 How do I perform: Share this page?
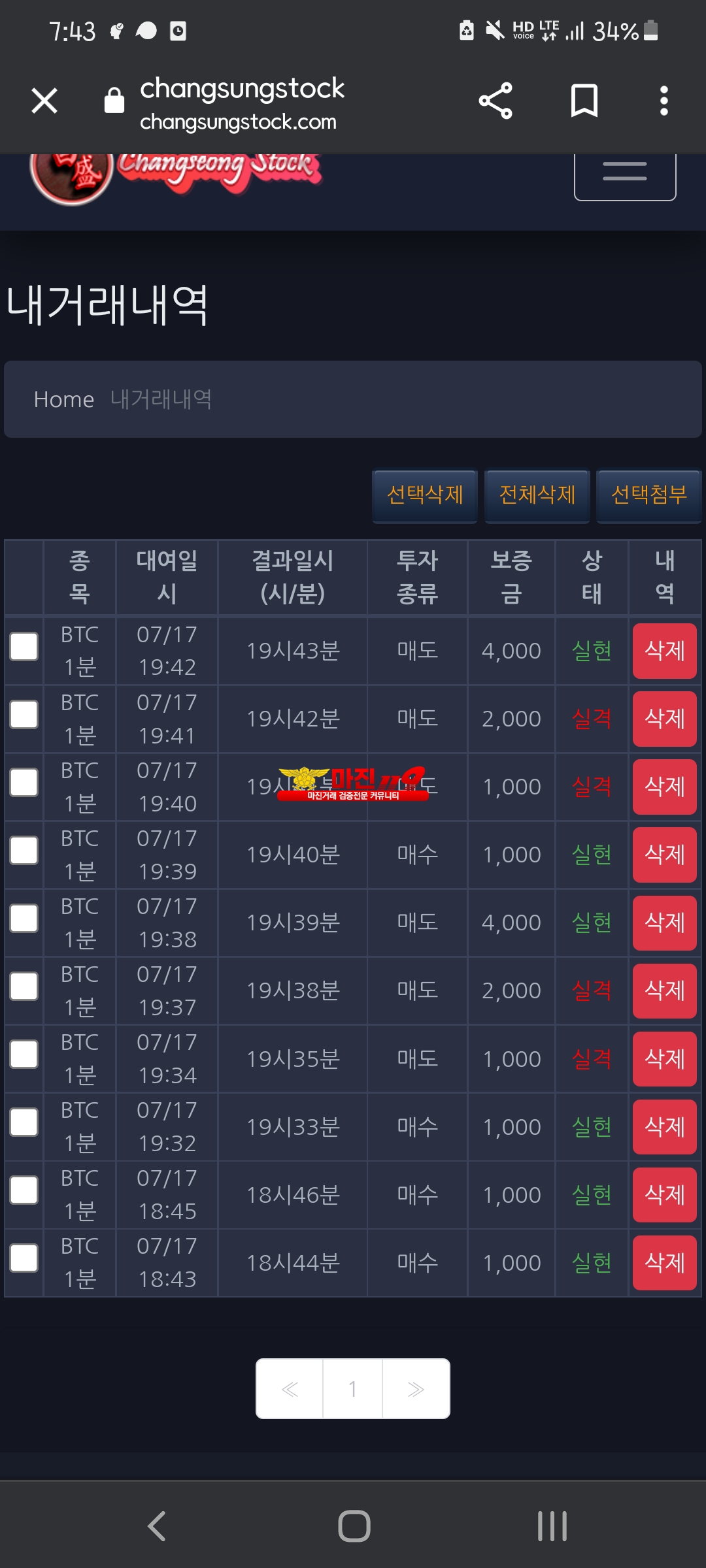pyautogui.click(x=496, y=101)
